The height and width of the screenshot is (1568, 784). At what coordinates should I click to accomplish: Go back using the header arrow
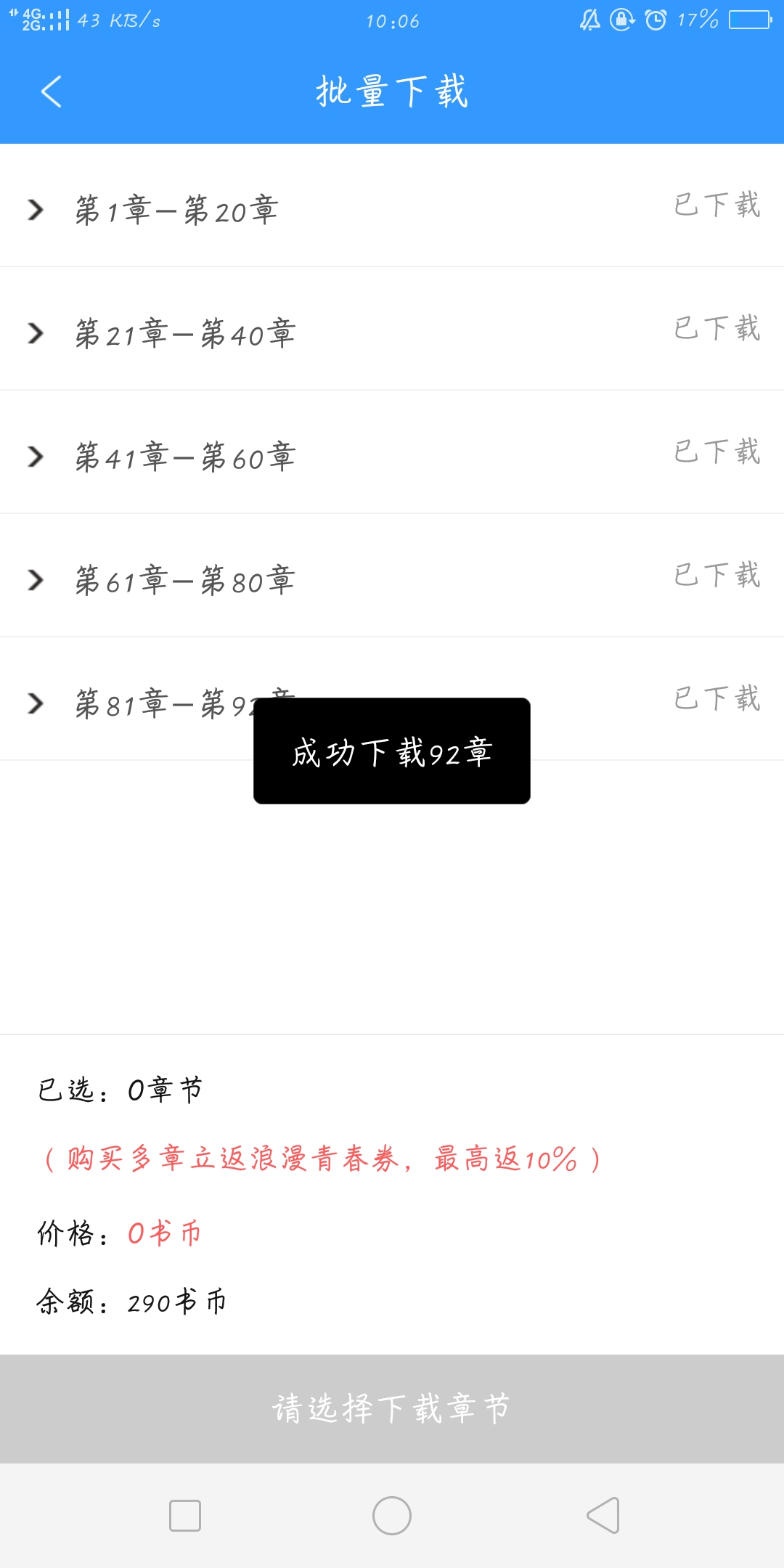[x=51, y=91]
